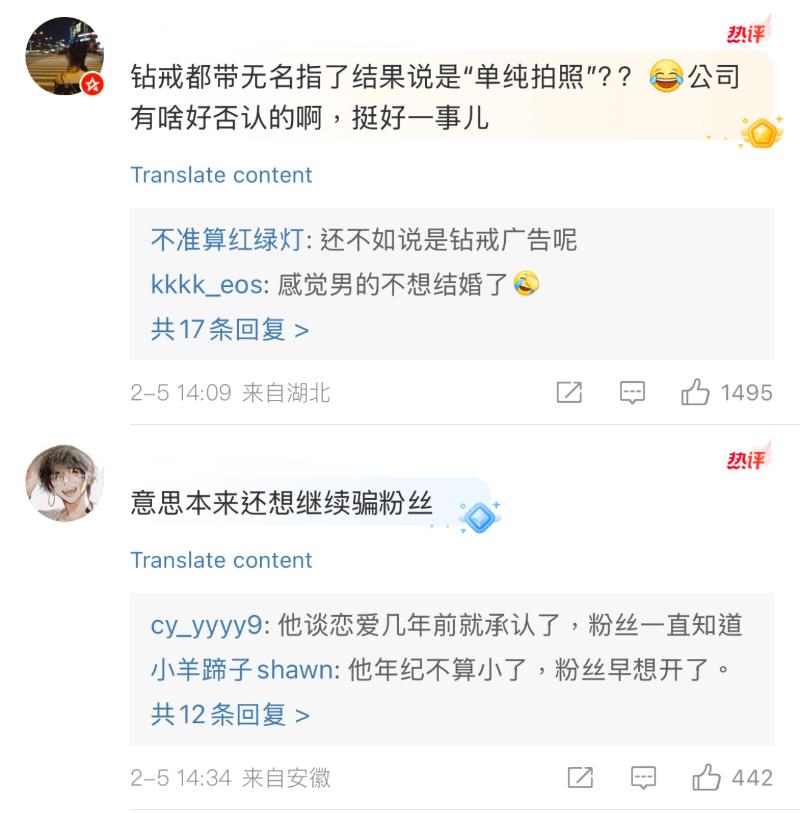Expand 共17条回复 replies
Screen dimensions: 800x813
click(x=230, y=329)
